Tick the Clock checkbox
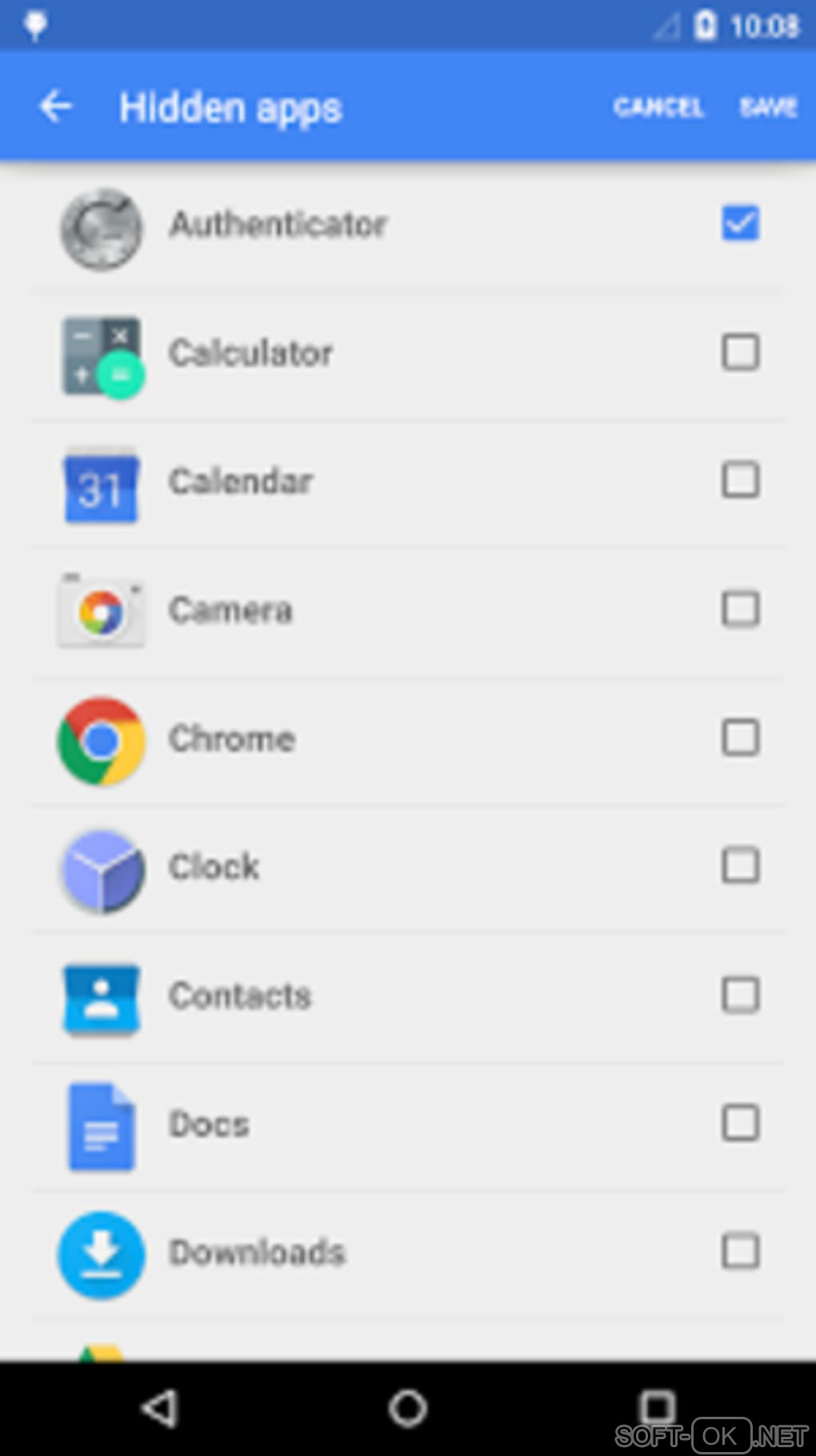Screen dimensions: 816x1456 coord(740,866)
